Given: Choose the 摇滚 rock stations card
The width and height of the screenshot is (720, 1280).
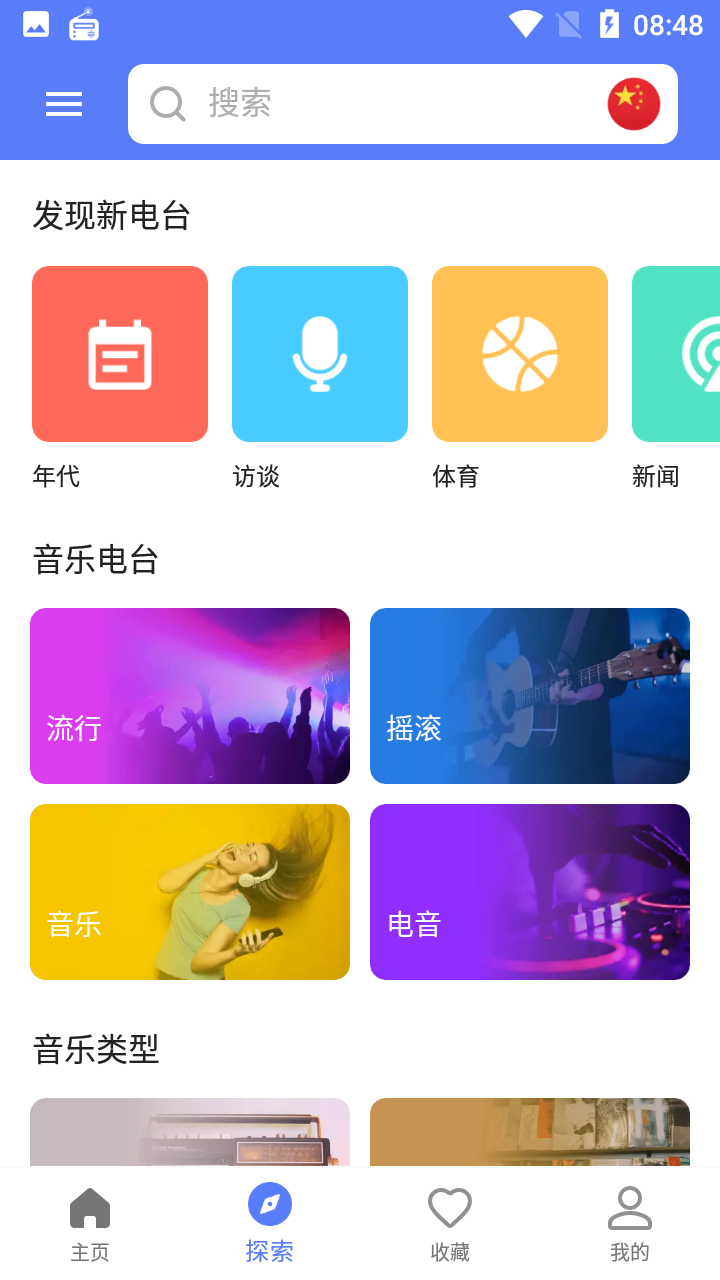Looking at the screenshot, I should coord(530,696).
